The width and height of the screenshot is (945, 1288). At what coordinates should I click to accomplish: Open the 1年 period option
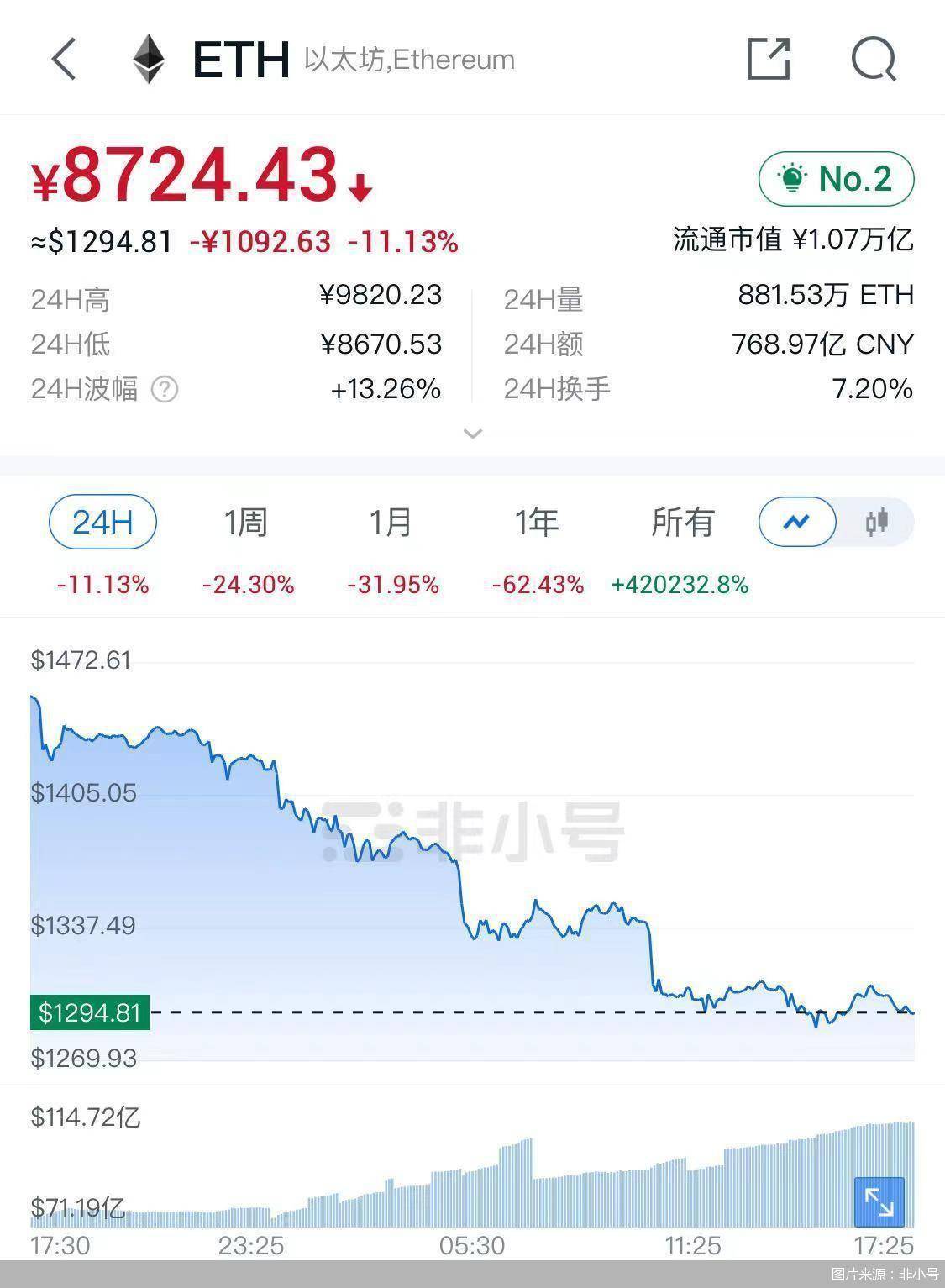point(538,521)
